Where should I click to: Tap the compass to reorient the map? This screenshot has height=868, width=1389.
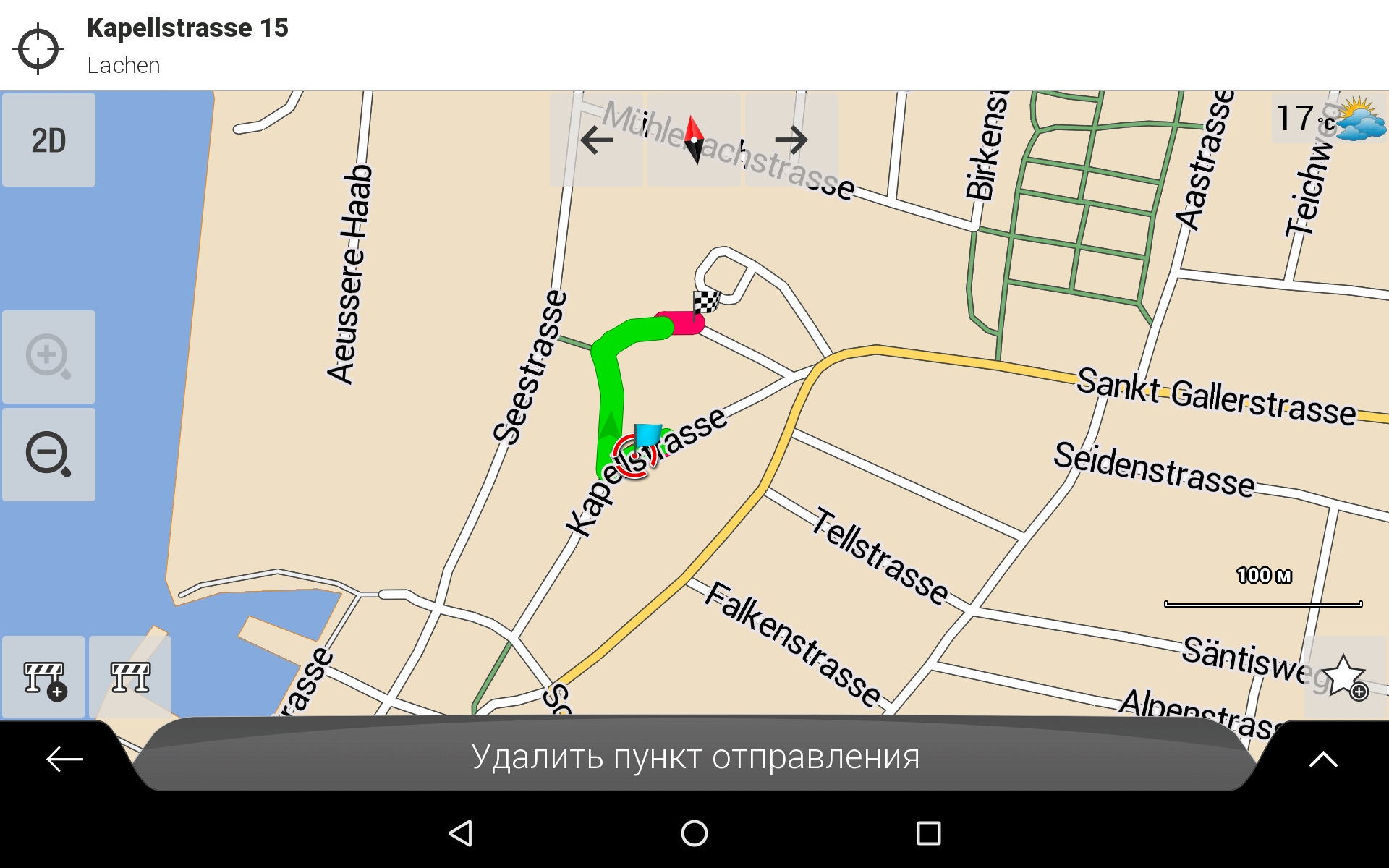tap(694, 140)
